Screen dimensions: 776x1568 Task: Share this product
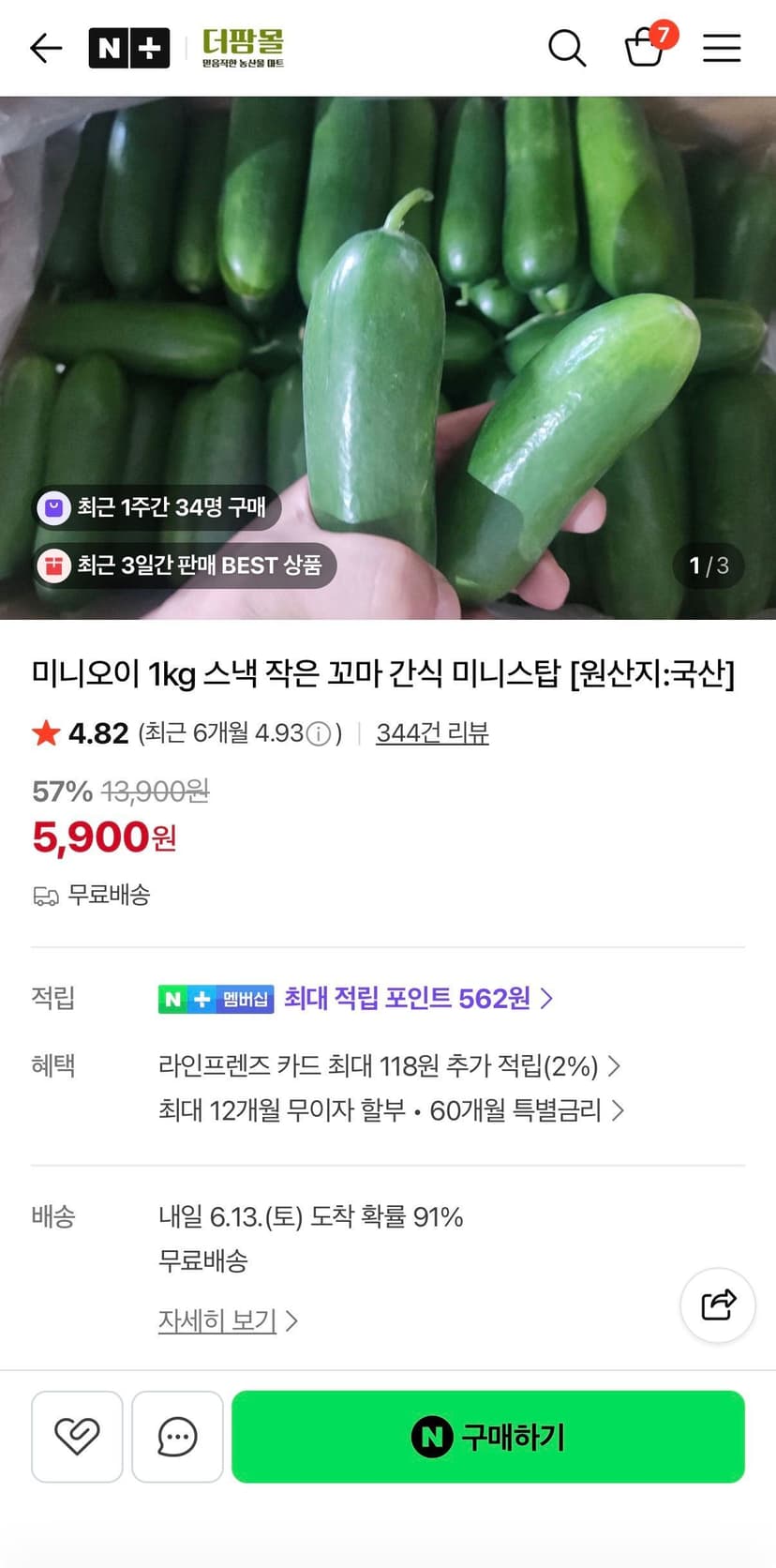pyautogui.click(x=718, y=1305)
